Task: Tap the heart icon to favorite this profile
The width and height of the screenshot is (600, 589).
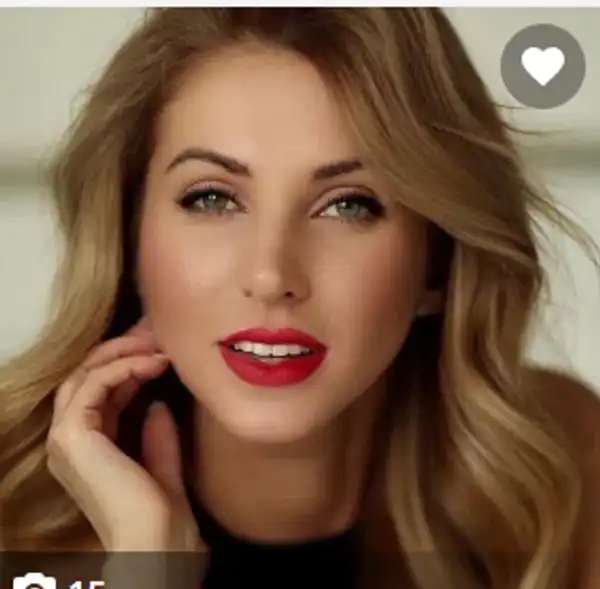Action: pyautogui.click(x=542, y=66)
